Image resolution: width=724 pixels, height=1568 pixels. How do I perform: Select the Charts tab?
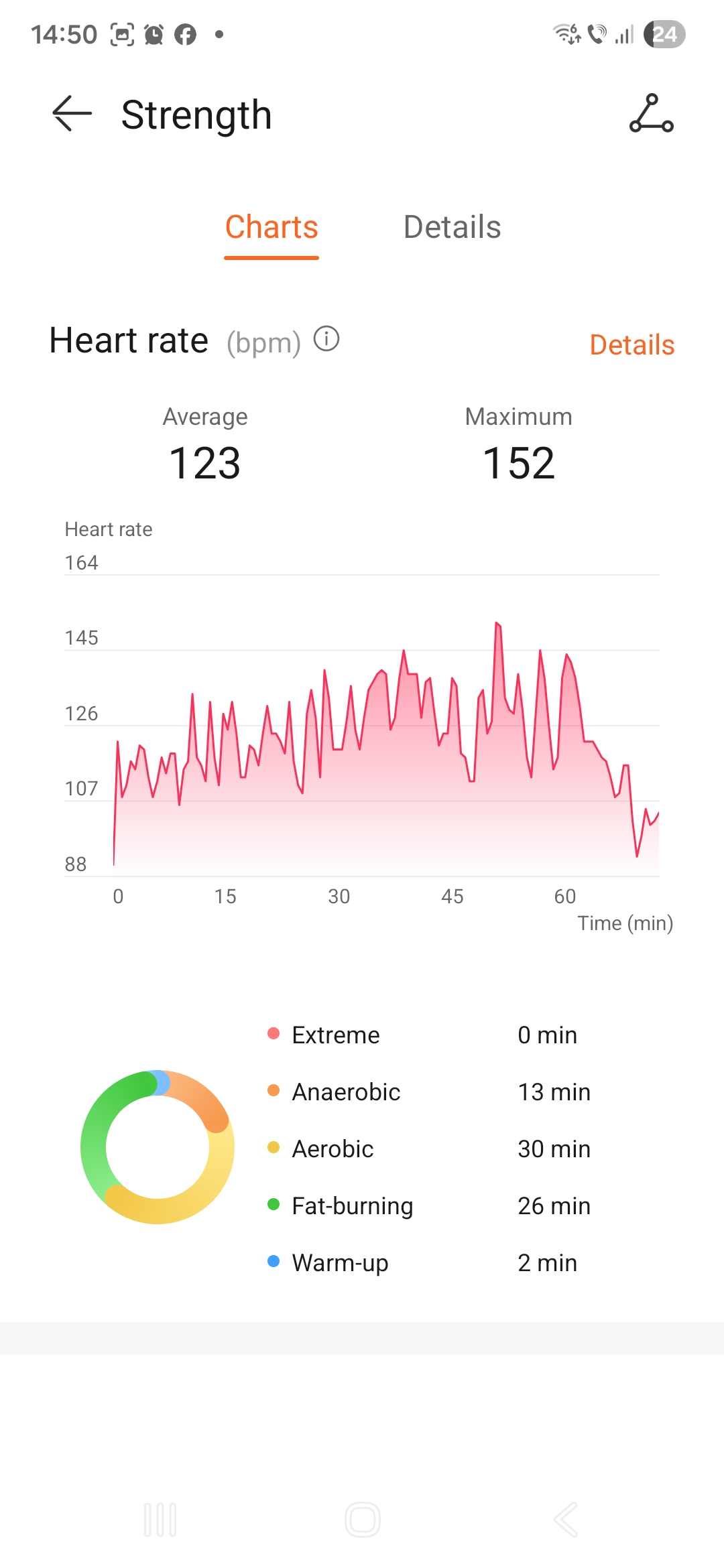(x=271, y=227)
